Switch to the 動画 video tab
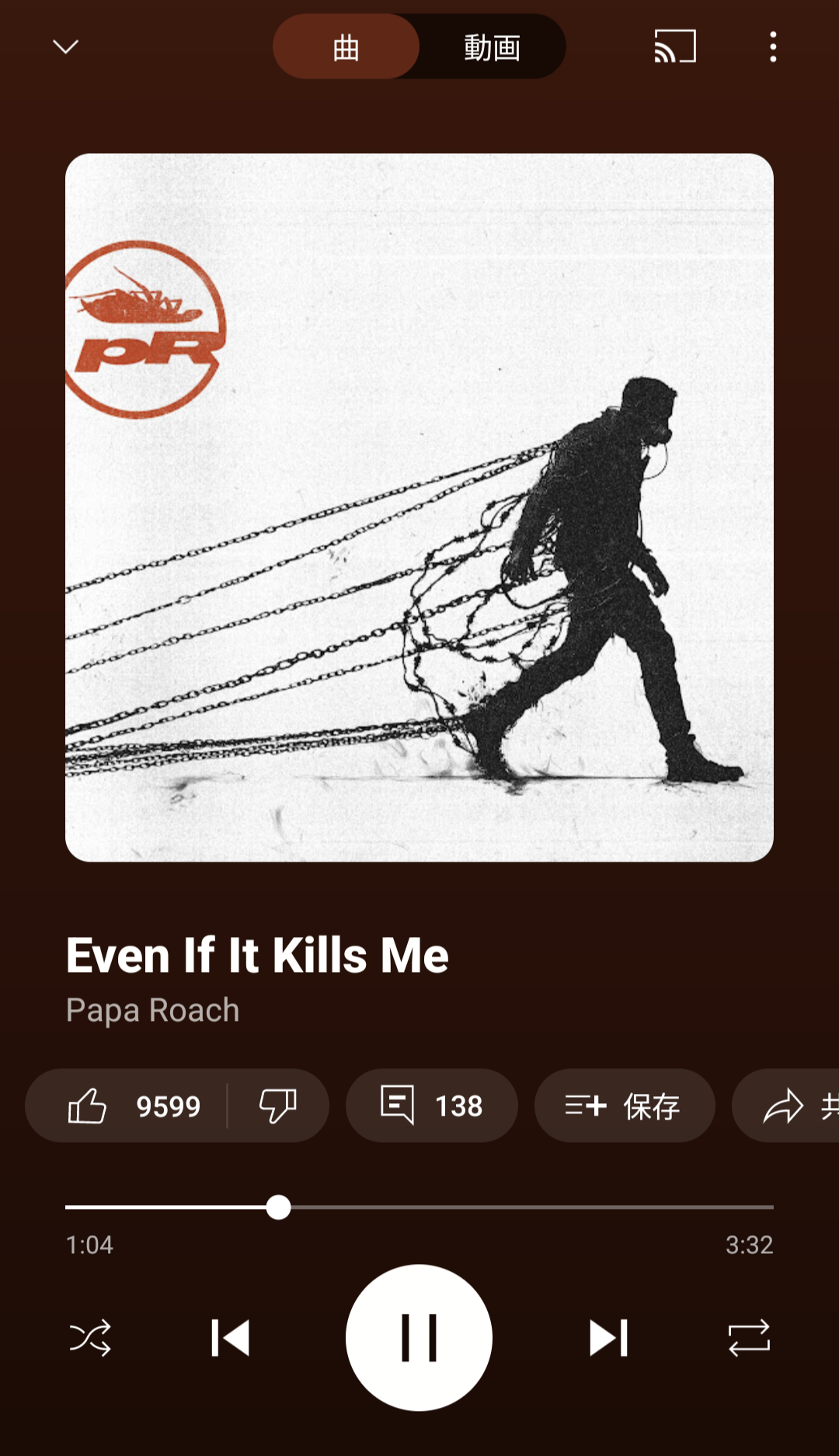839x1456 pixels. point(492,47)
